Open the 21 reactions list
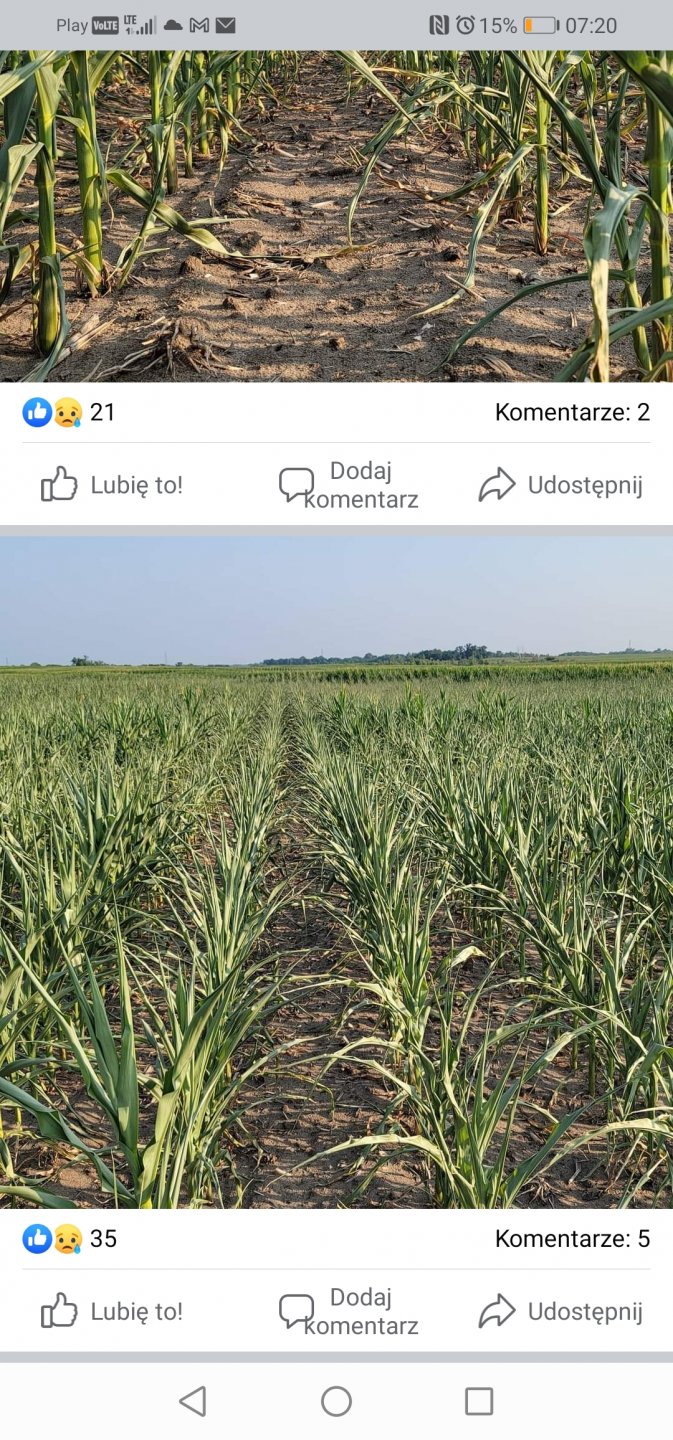 [70, 412]
